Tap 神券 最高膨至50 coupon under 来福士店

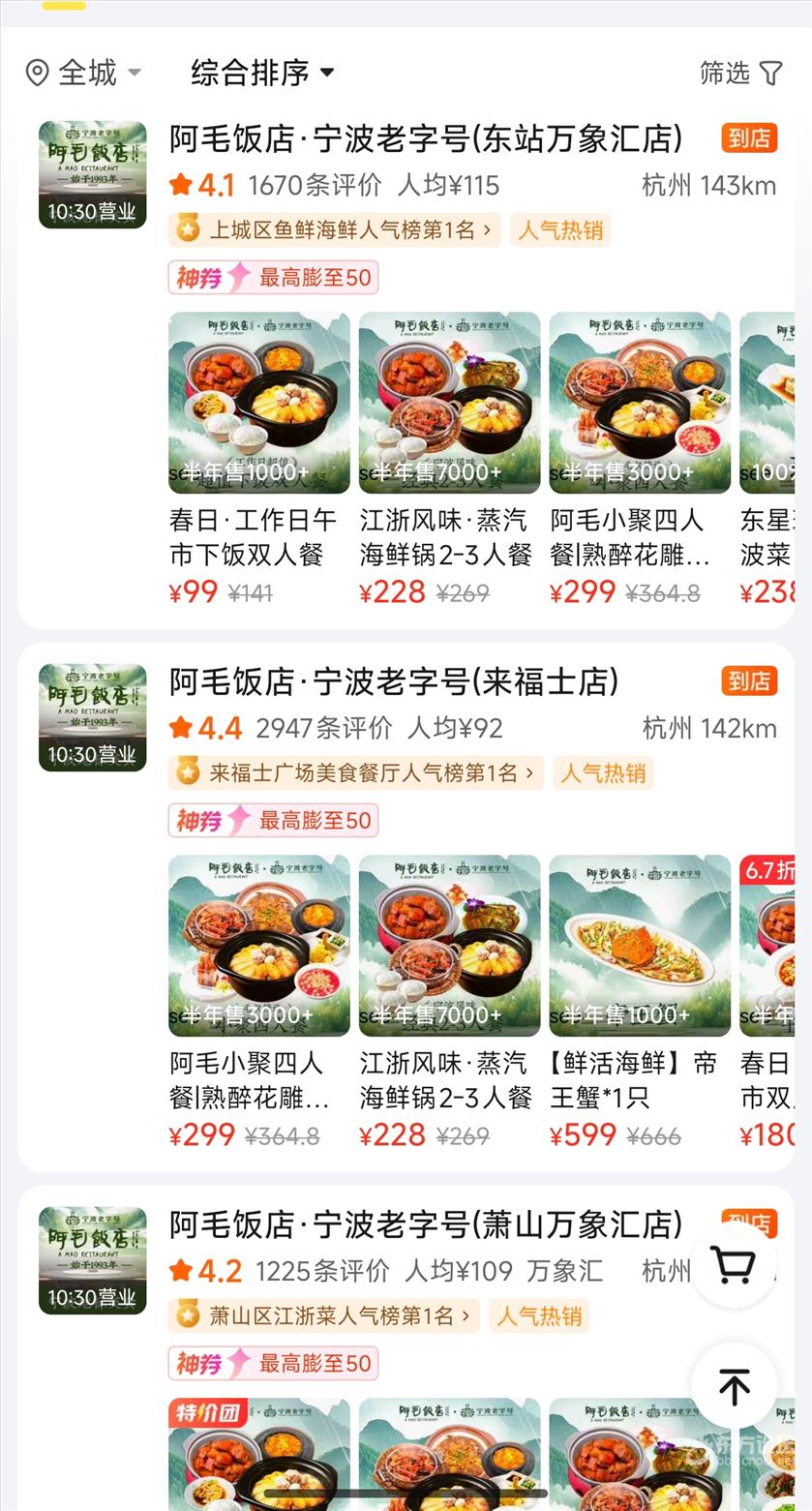pyautogui.click(x=273, y=821)
